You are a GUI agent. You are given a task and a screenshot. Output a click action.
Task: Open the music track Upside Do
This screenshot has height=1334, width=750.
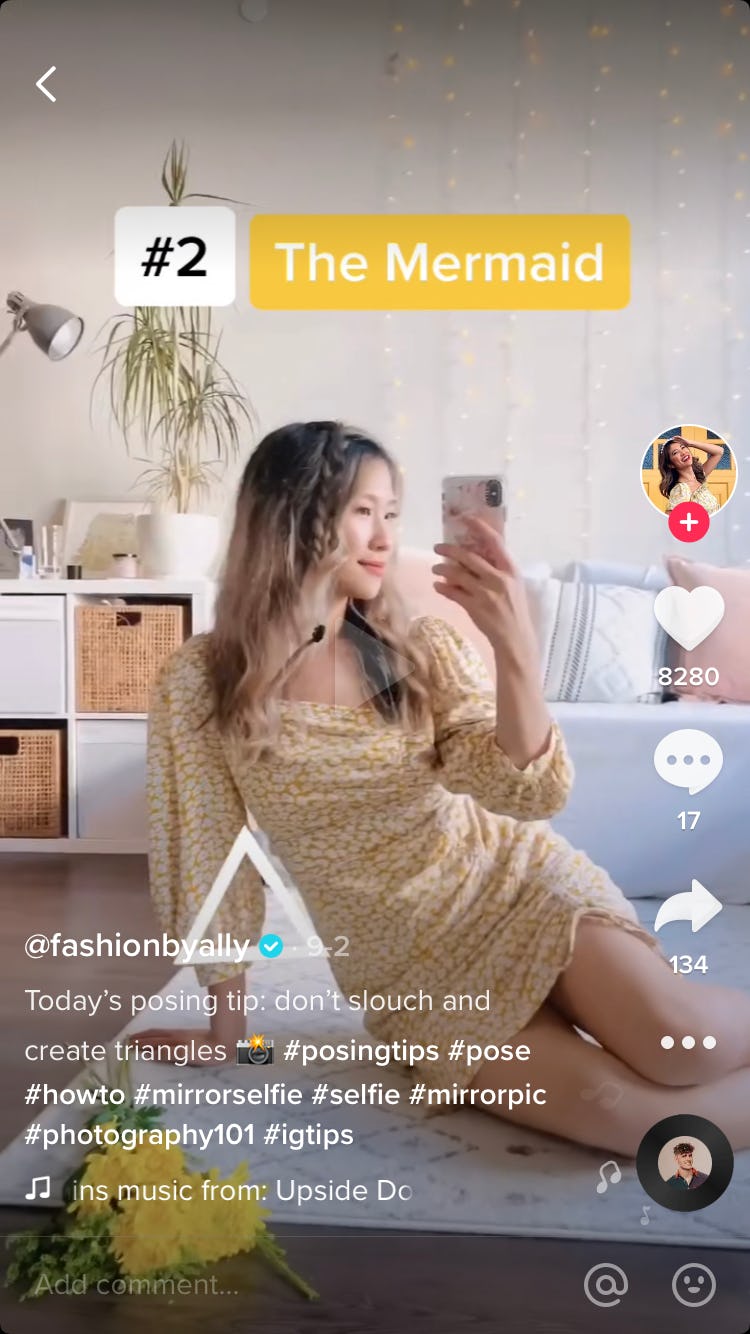(242, 1191)
